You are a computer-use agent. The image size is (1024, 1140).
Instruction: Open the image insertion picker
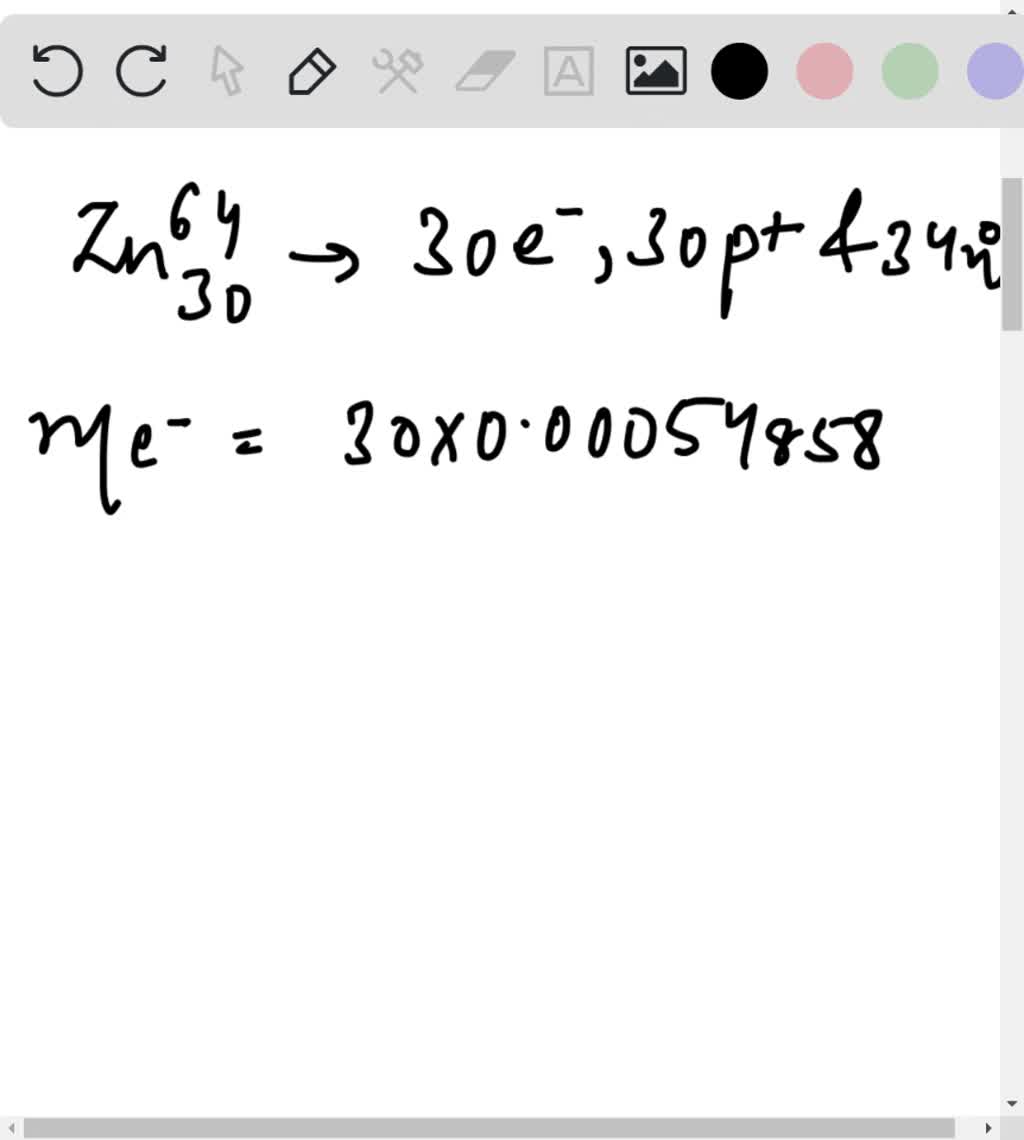point(655,71)
